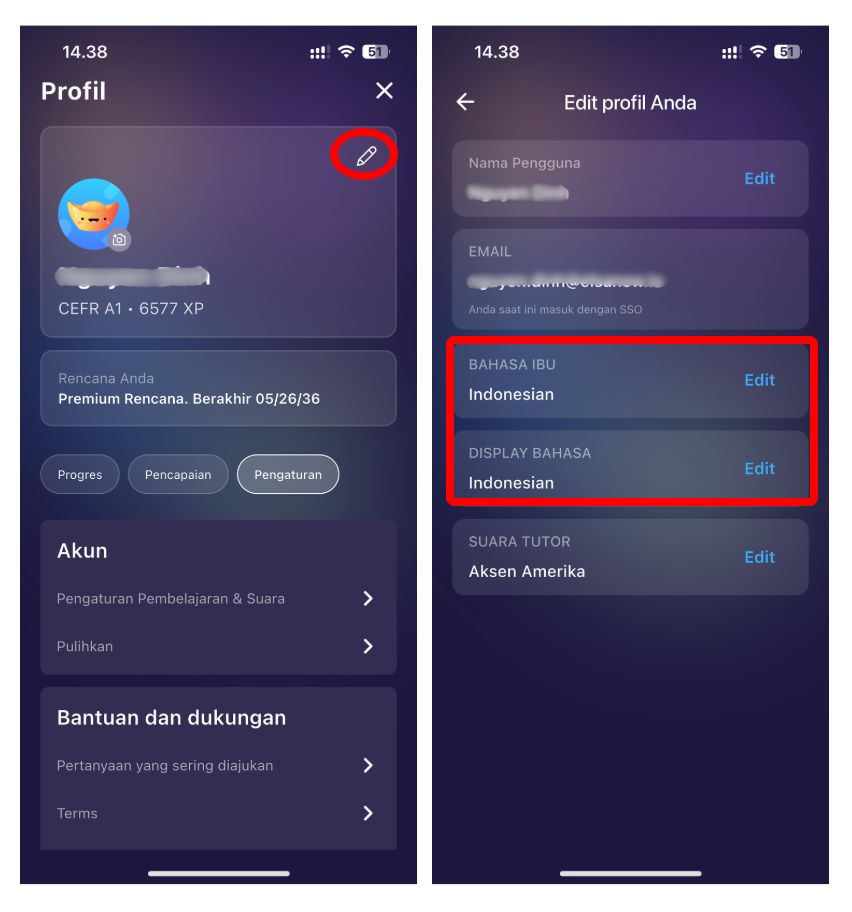Open the Terms row

coord(218,813)
